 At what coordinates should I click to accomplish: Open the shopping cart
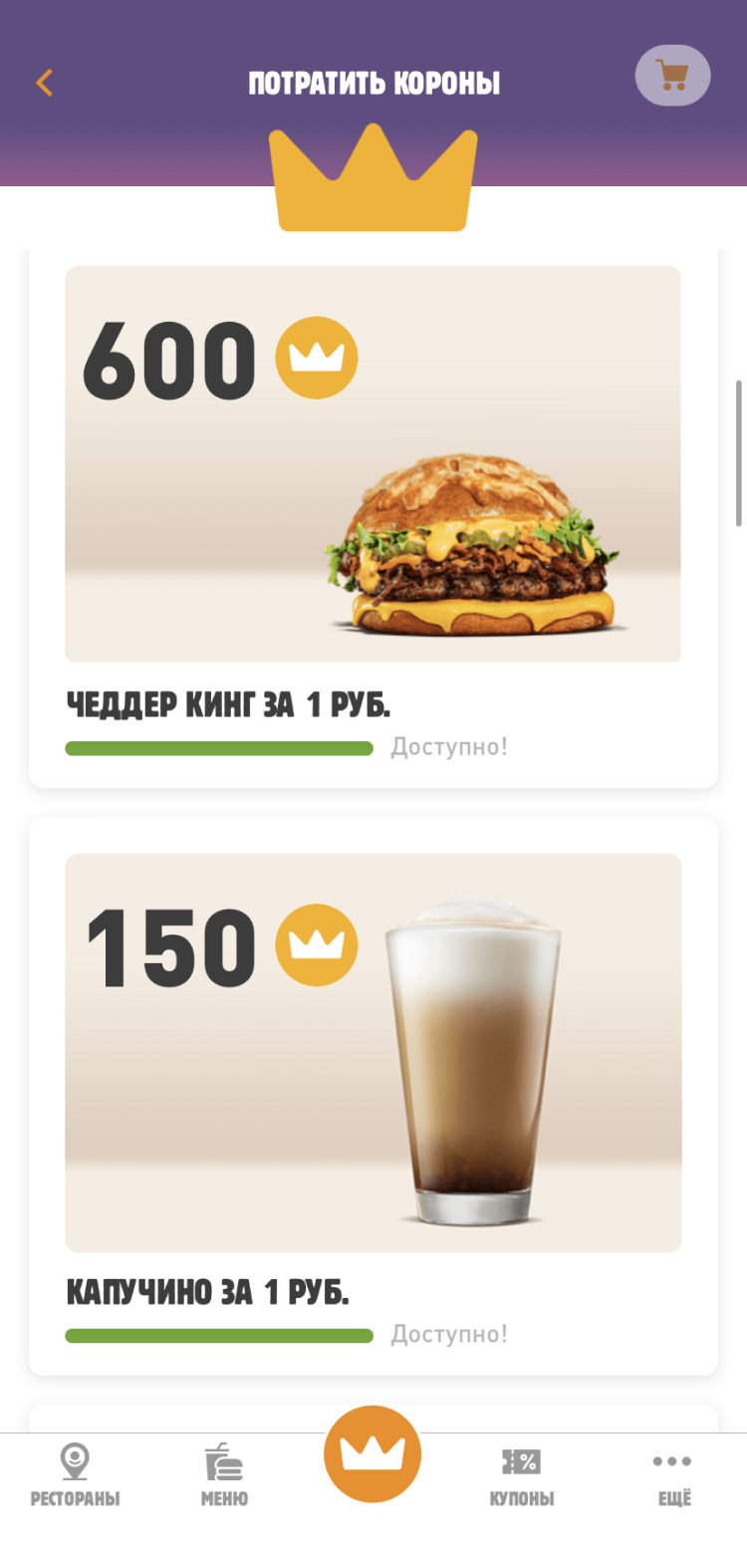[x=672, y=76]
